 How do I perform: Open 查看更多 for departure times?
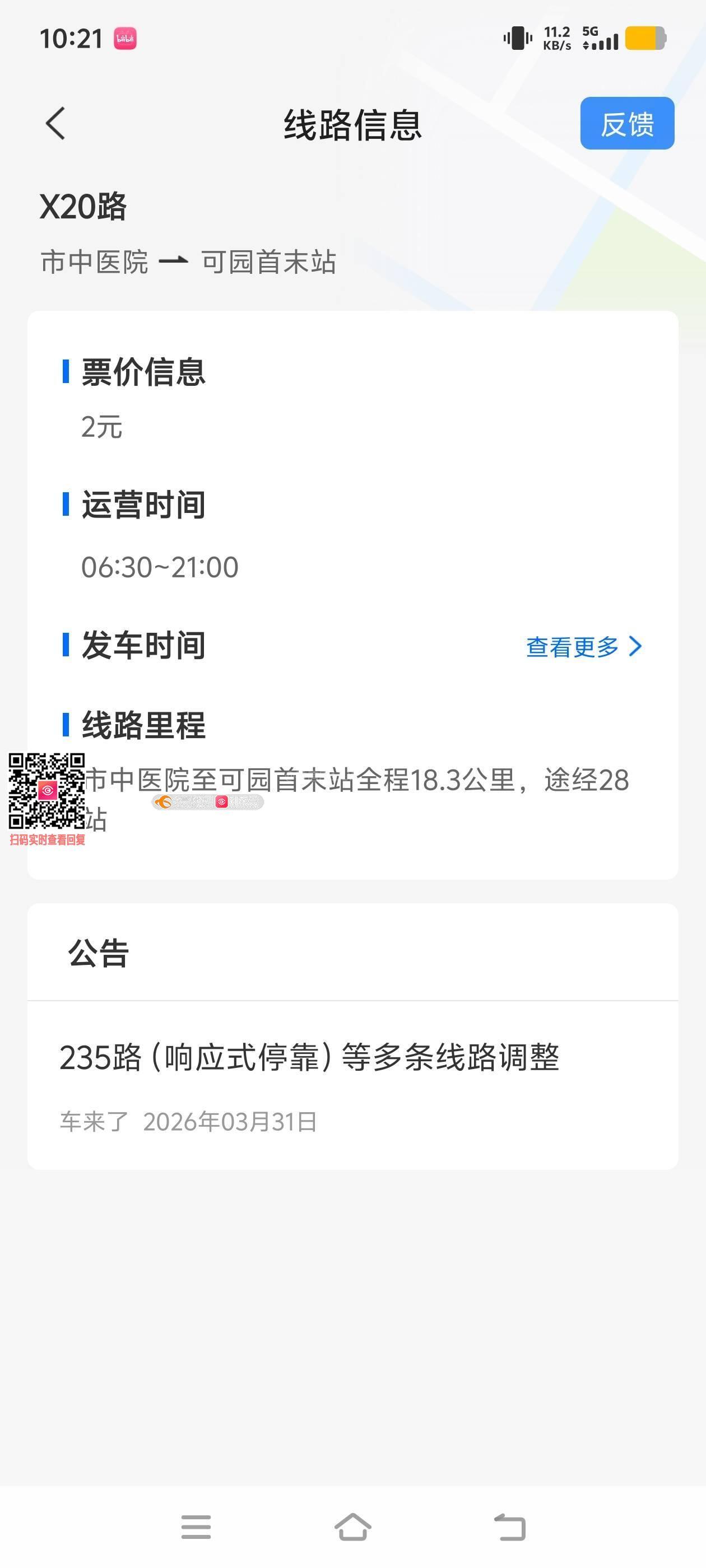pyautogui.click(x=583, y=646)
